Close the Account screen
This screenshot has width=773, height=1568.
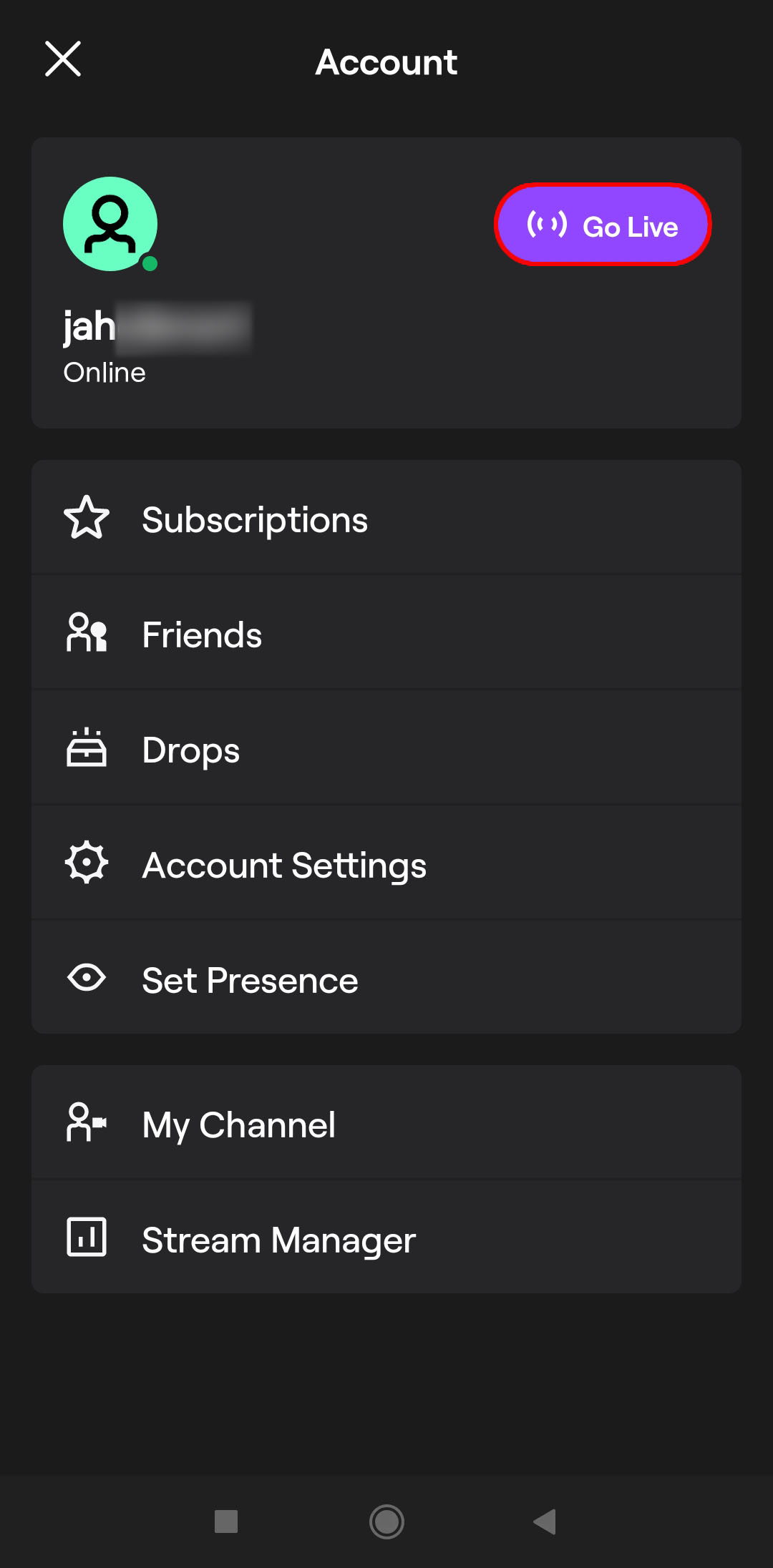[63, 59]
